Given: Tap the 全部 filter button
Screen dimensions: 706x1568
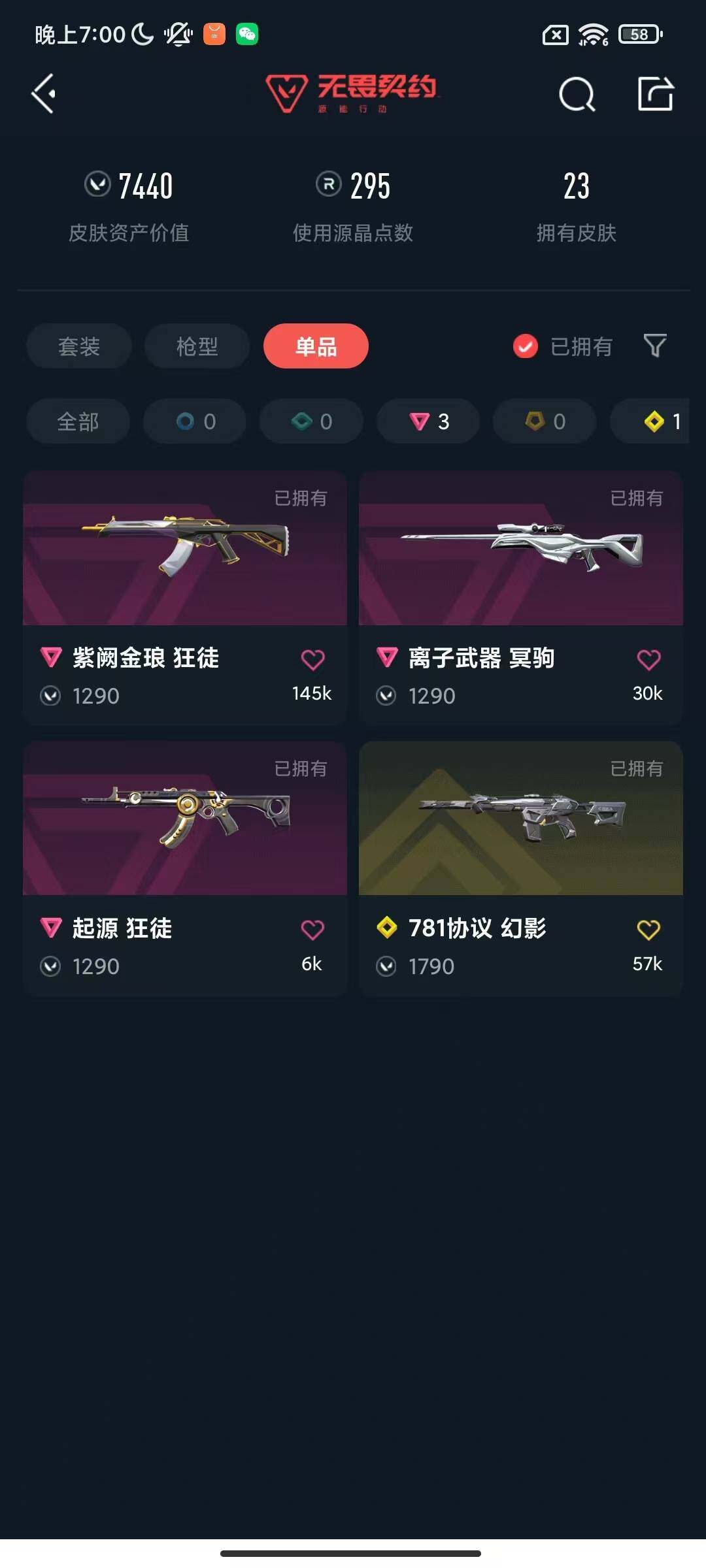Looking at the screenshot, I should (x=77, y=421).
